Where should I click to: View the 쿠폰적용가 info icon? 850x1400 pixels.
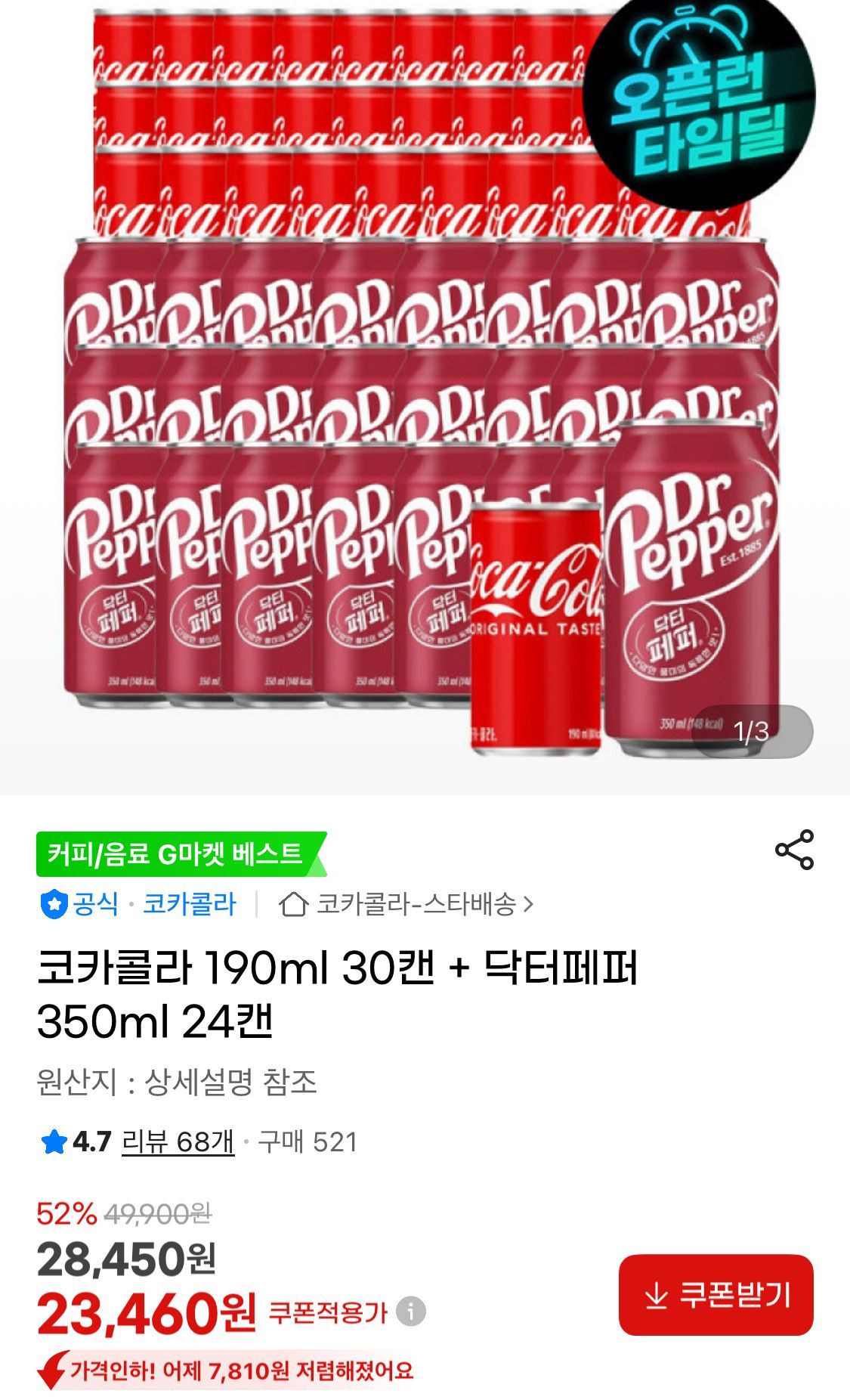(x=411, y=1312)
